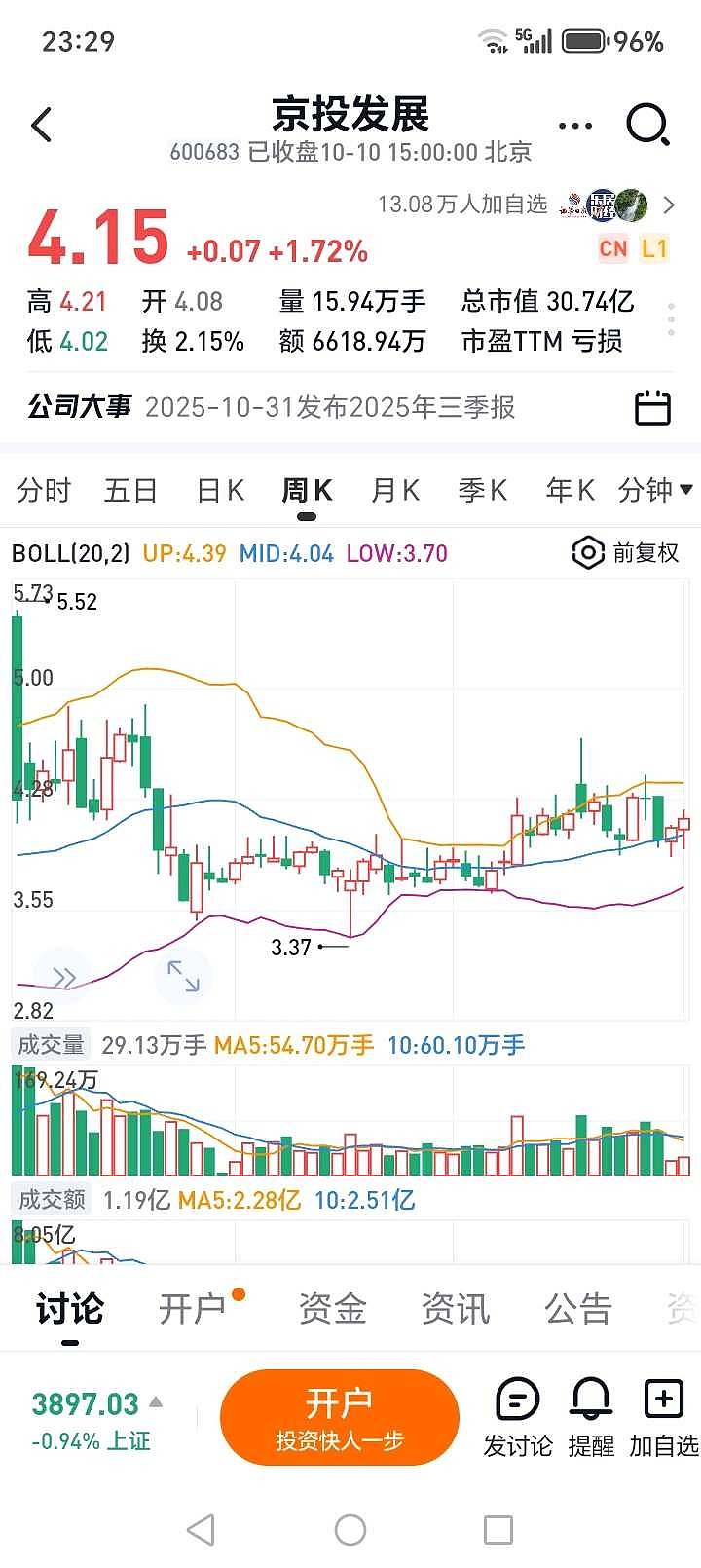The height and width of the screenshot is (1568, 701).
Task: Open the search magnifier icon
Action: 647,125
